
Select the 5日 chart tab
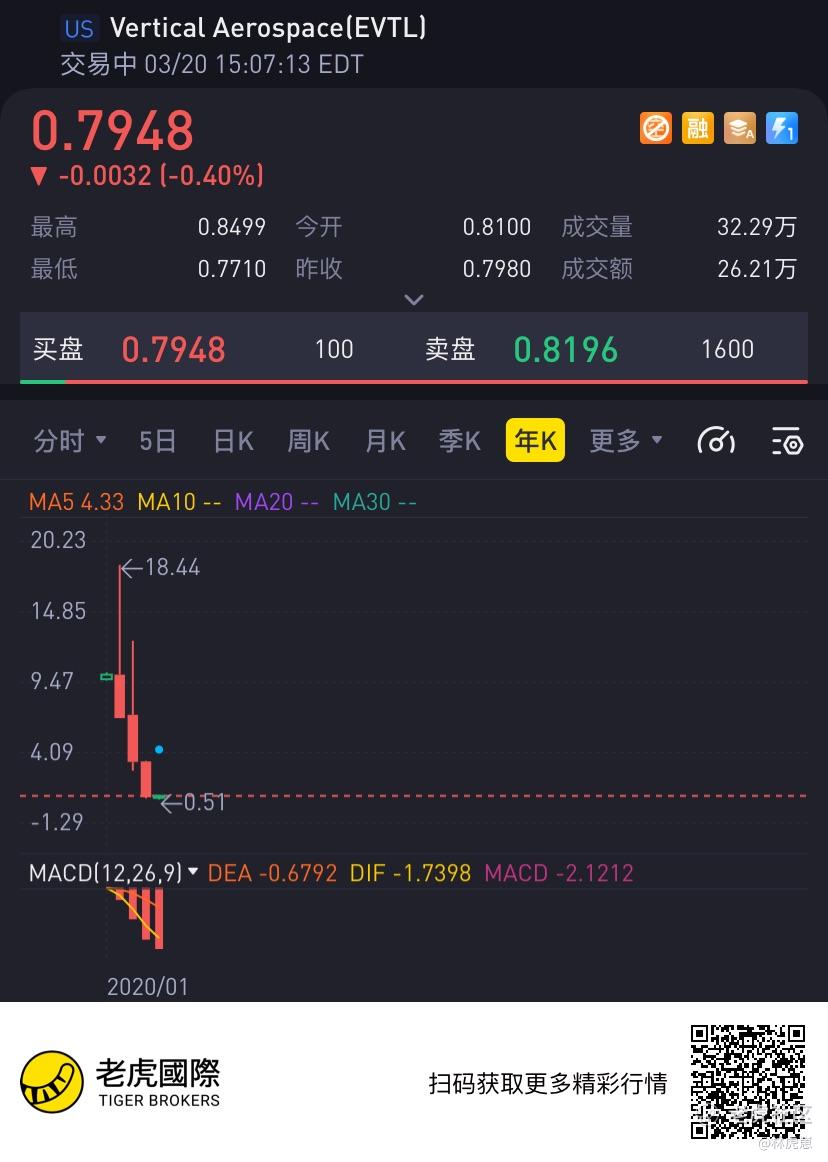pyautogui.click(x=157, y=441)
